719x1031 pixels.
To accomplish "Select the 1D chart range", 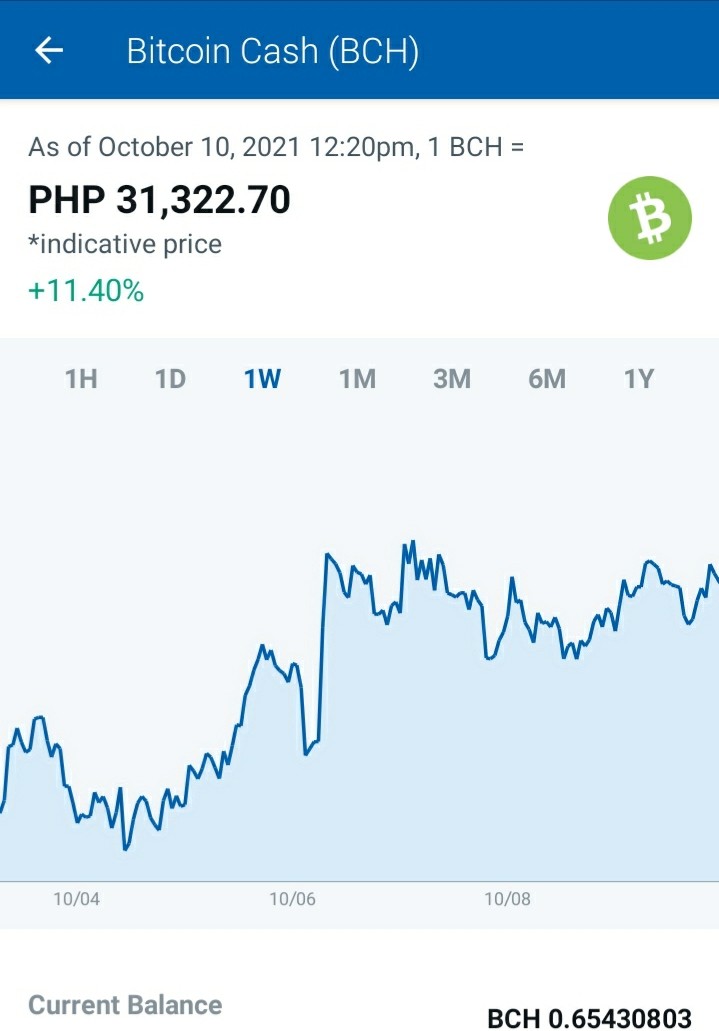I will (x=170, y=379).
